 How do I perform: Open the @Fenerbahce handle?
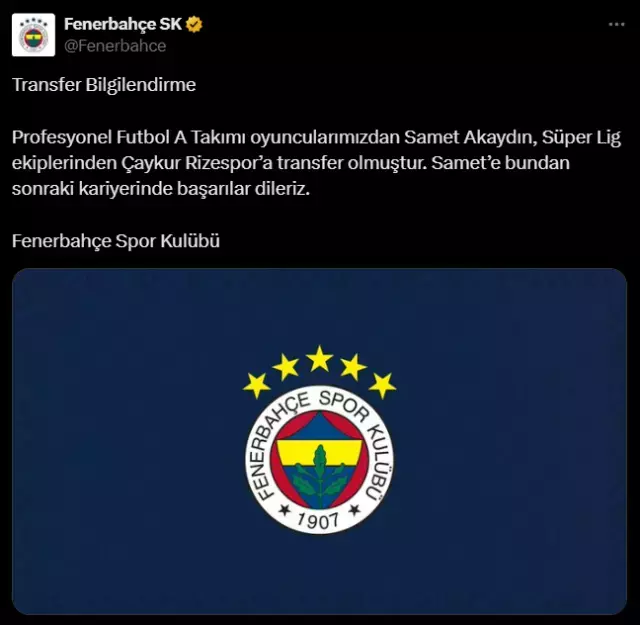[115, 46]
